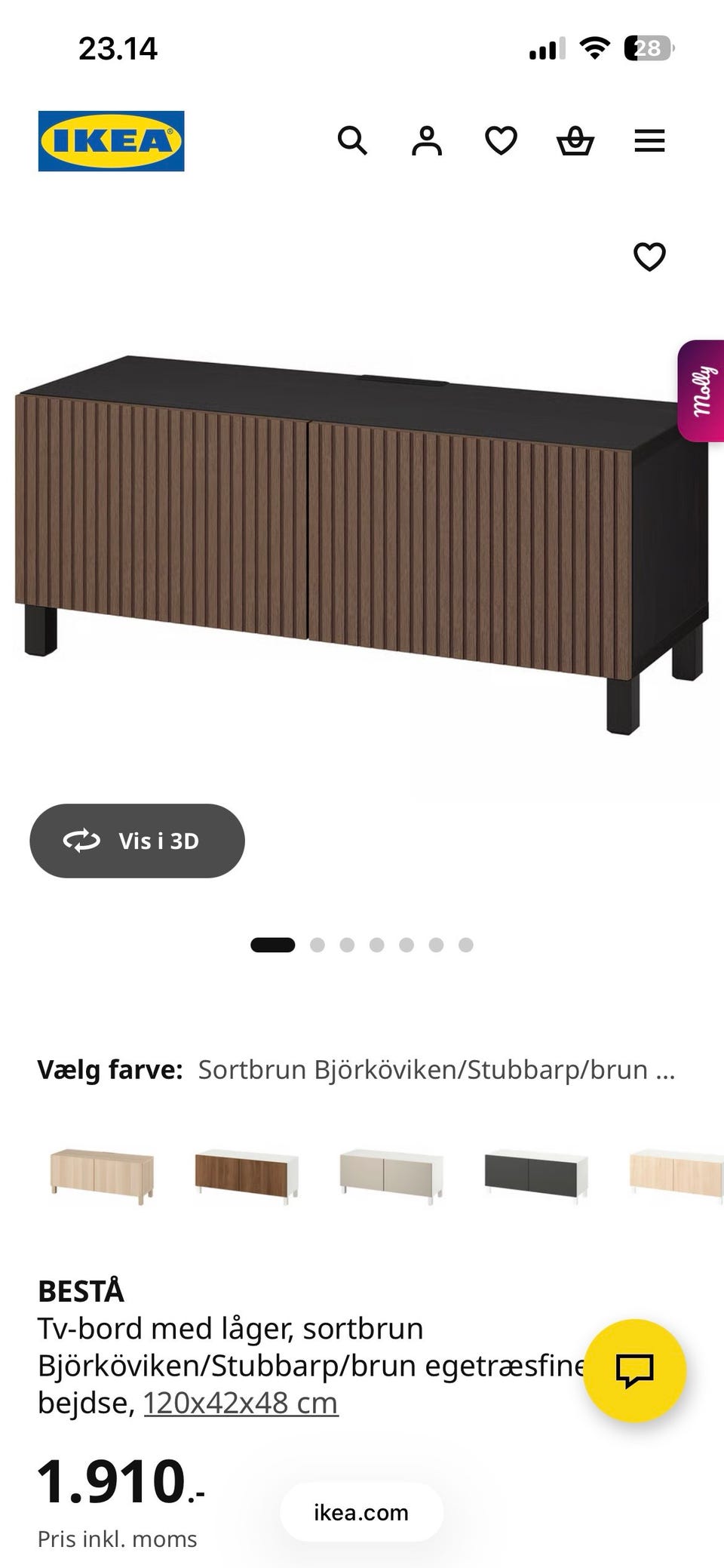Screen dimensions: 724x1568
Task: Open the 120x42x48 cm dimensions link
Action: tap(241, 1404)
